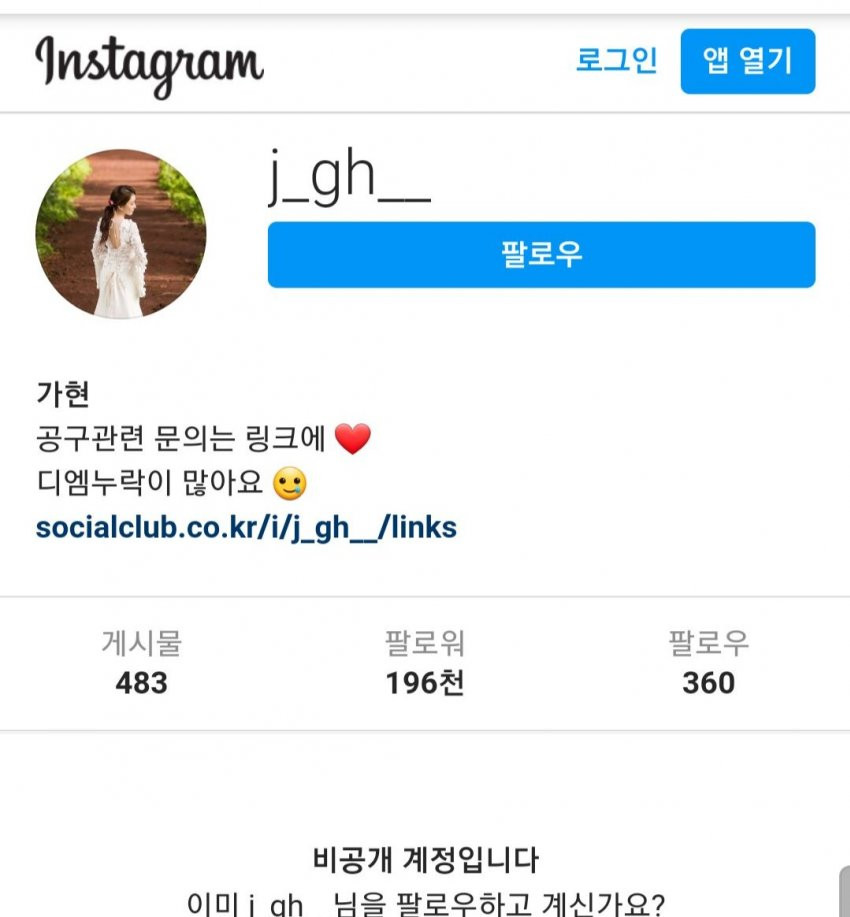The width and height of the screenshot is (850, 917).
Task: Tap the 로그인 link
Action: 616,60
